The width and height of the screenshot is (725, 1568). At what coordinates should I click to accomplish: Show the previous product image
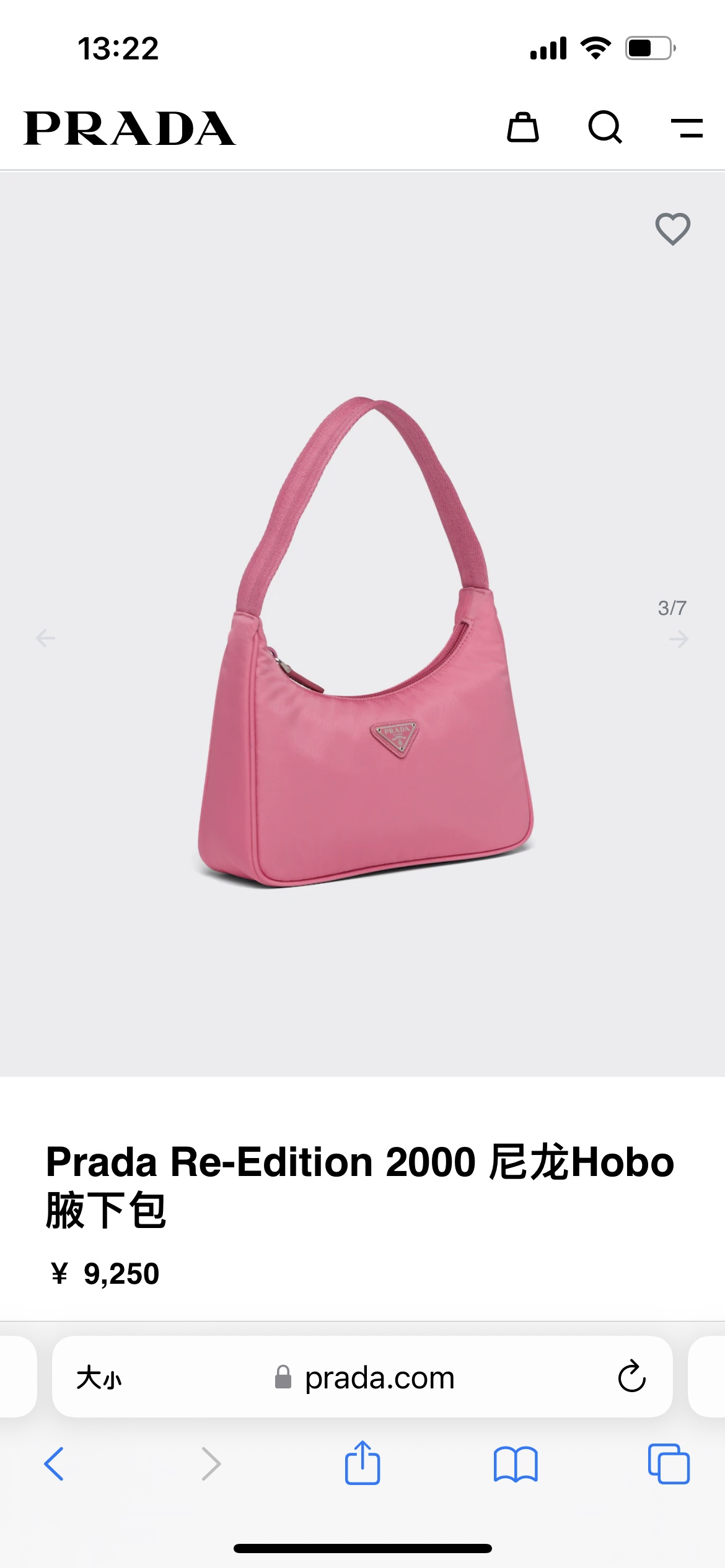pos(46,638)
